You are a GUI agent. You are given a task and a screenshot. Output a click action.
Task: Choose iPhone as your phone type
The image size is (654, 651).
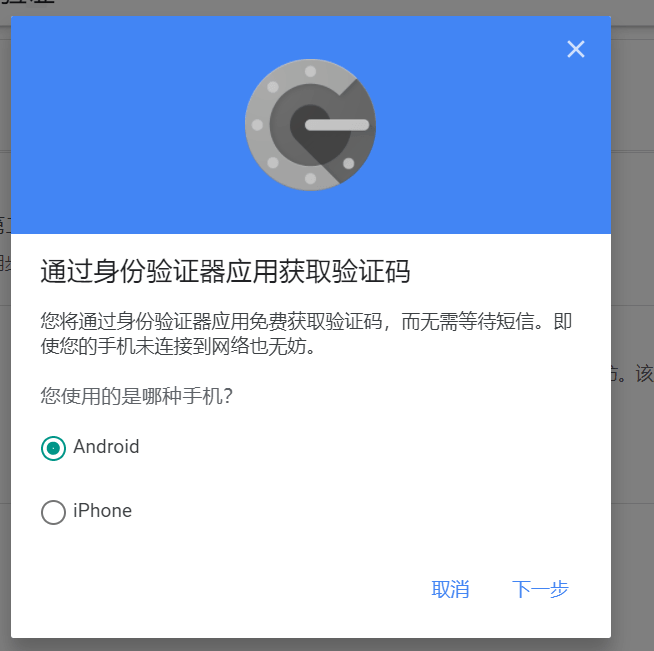(54, 512)
